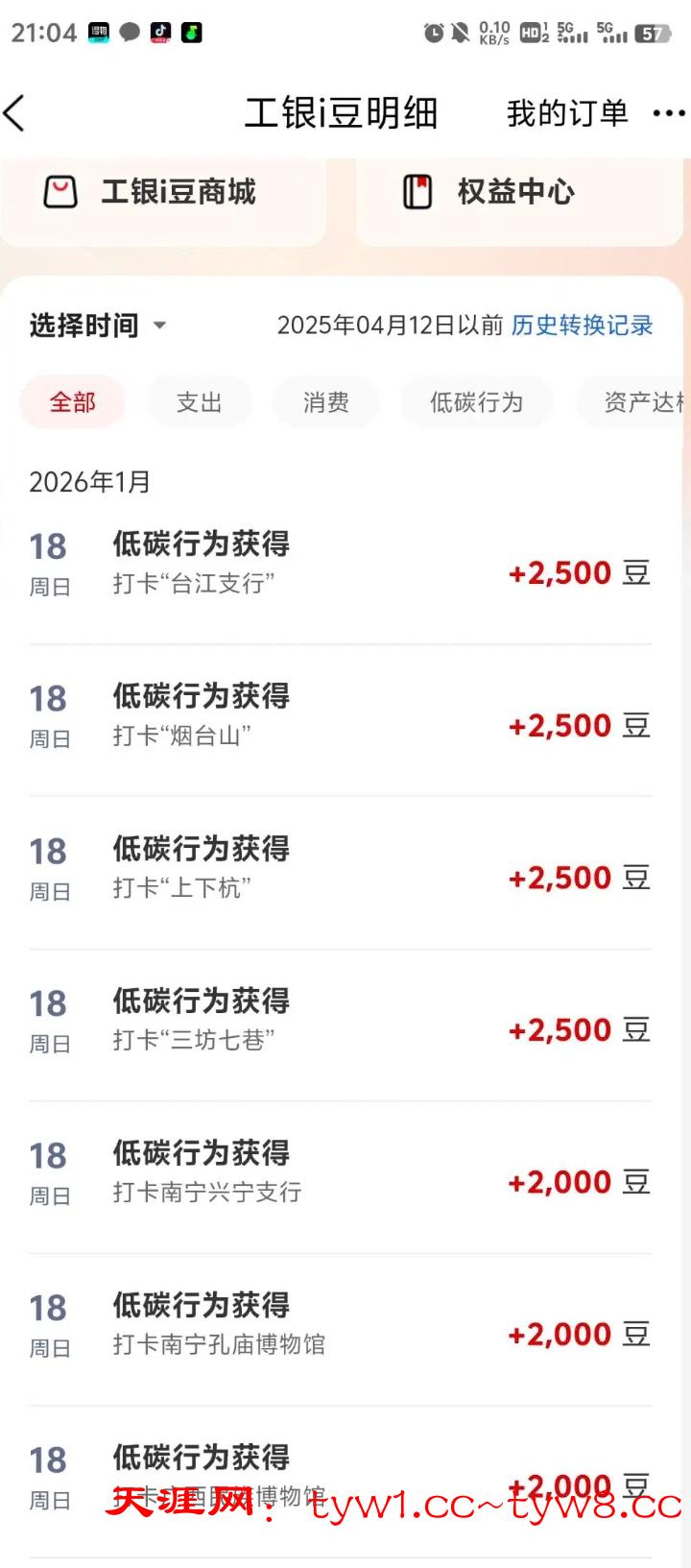
Task: Open the three-dot overflow menu
Action: (x=668, y=113)
